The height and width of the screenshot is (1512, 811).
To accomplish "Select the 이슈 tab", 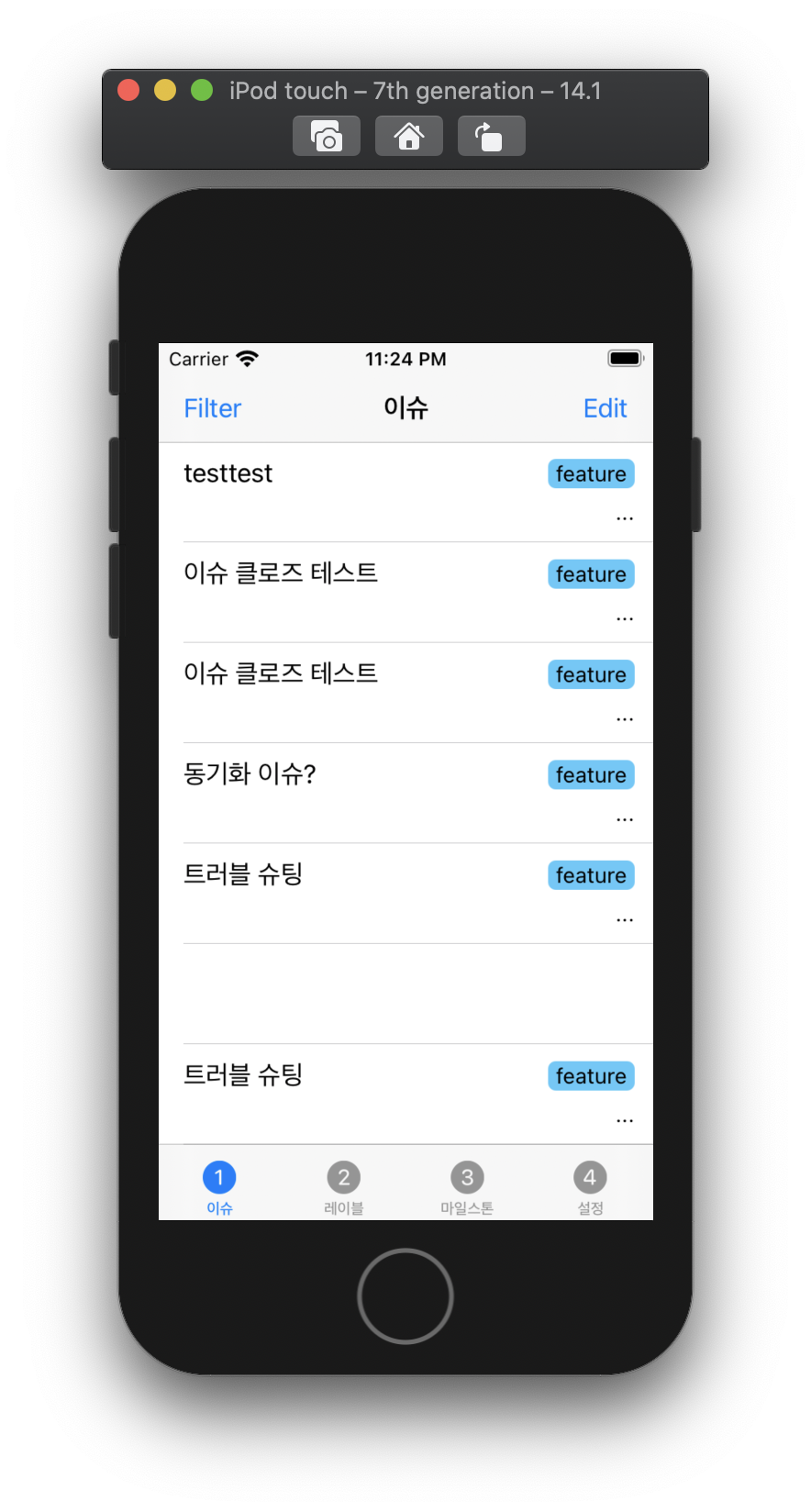I will (219, 1188).
